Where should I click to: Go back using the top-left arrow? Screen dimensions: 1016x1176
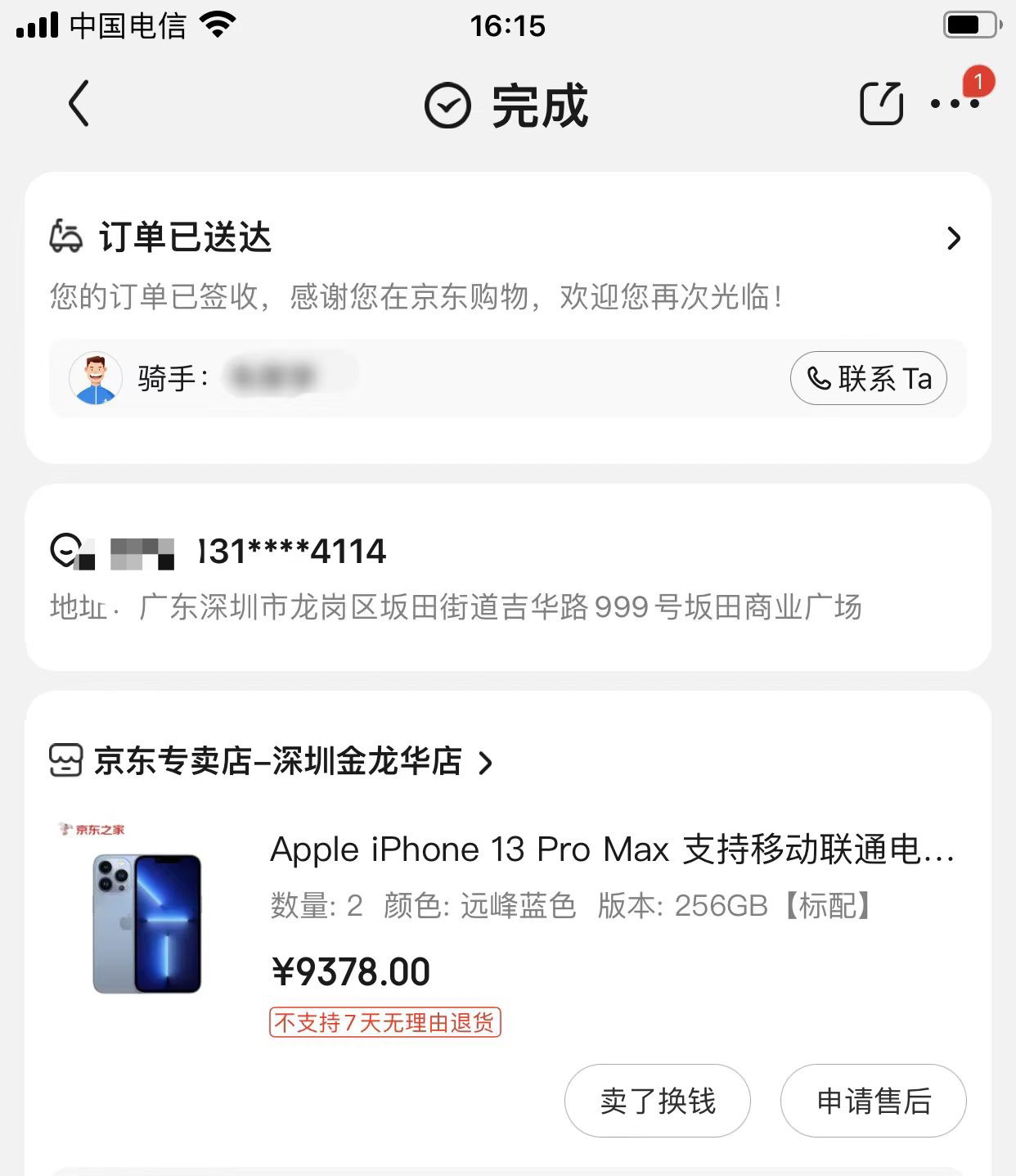(x=79, y=104)
